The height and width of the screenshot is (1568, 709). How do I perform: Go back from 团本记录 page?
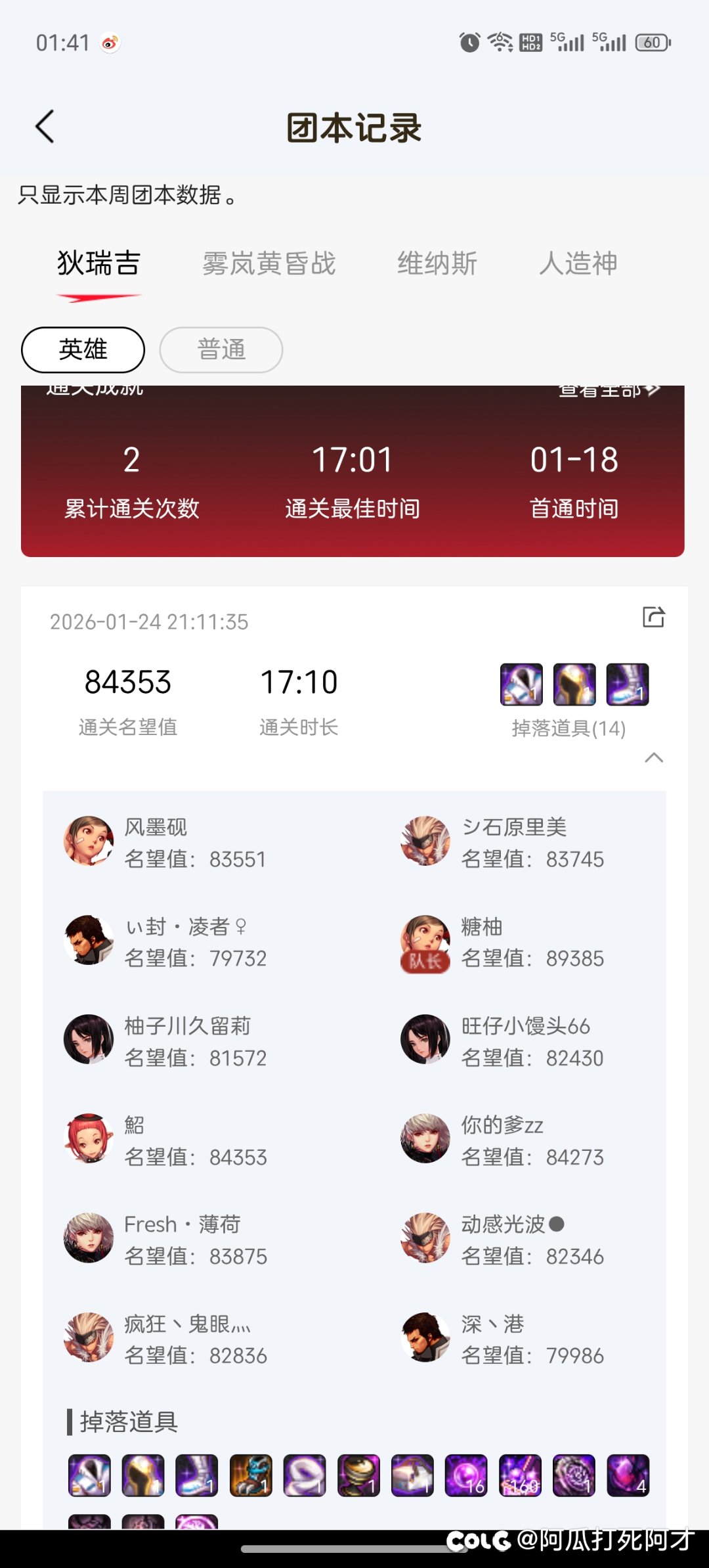click(x=45, y=127)
